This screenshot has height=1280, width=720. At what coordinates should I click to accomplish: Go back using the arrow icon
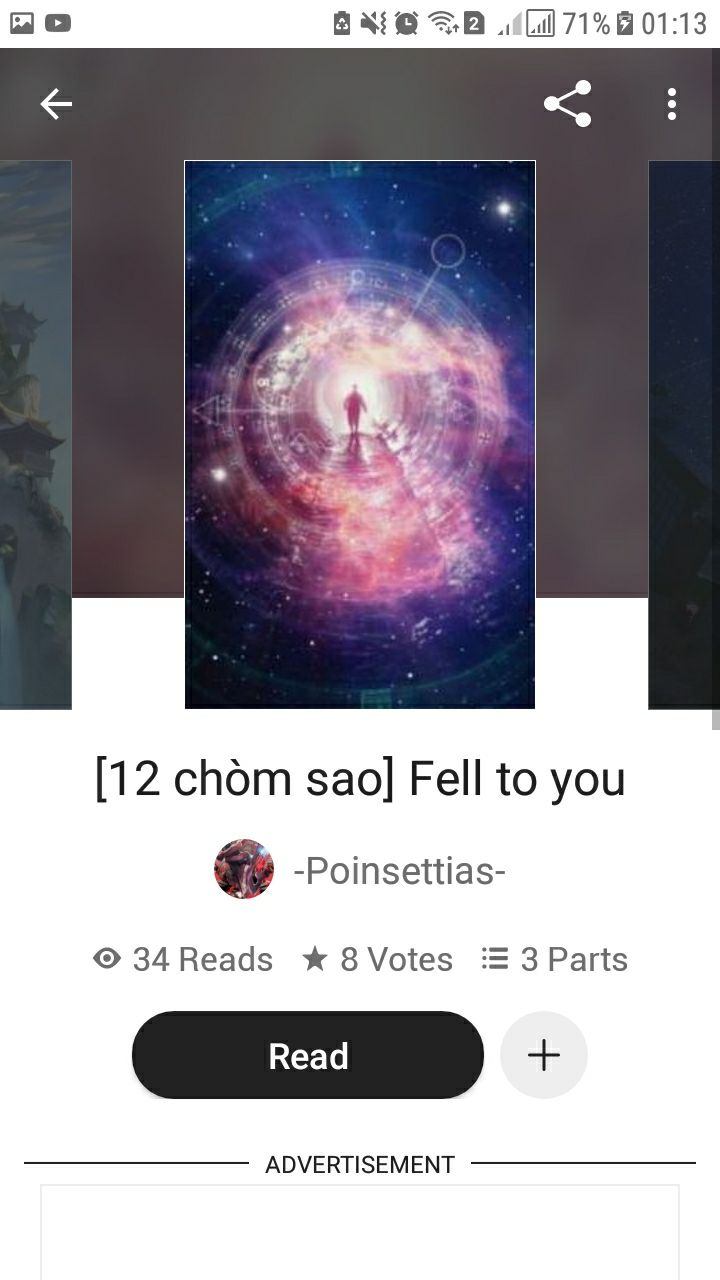coord(56,104)
